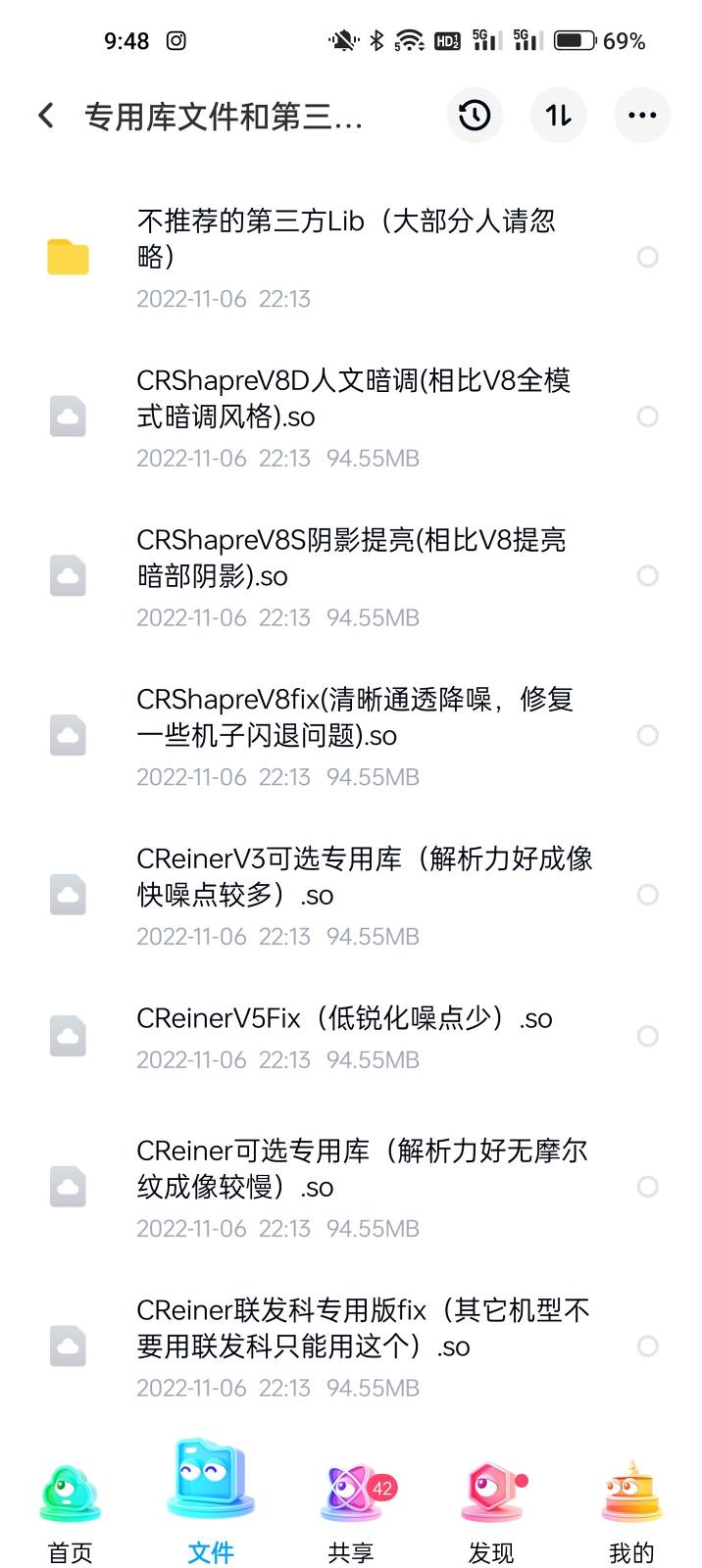Go back using the top-left arrow

point(46,116)
